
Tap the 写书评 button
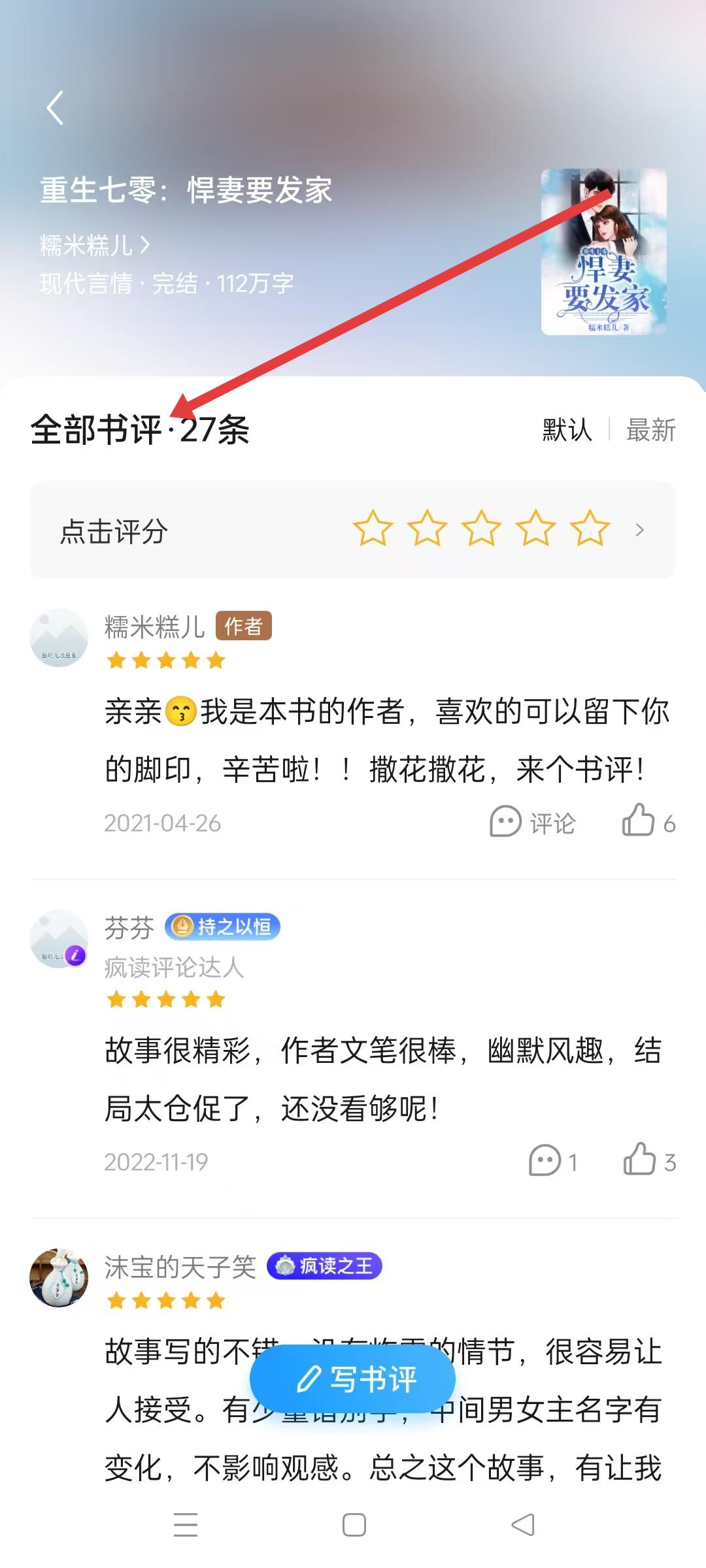(353, 1379)
